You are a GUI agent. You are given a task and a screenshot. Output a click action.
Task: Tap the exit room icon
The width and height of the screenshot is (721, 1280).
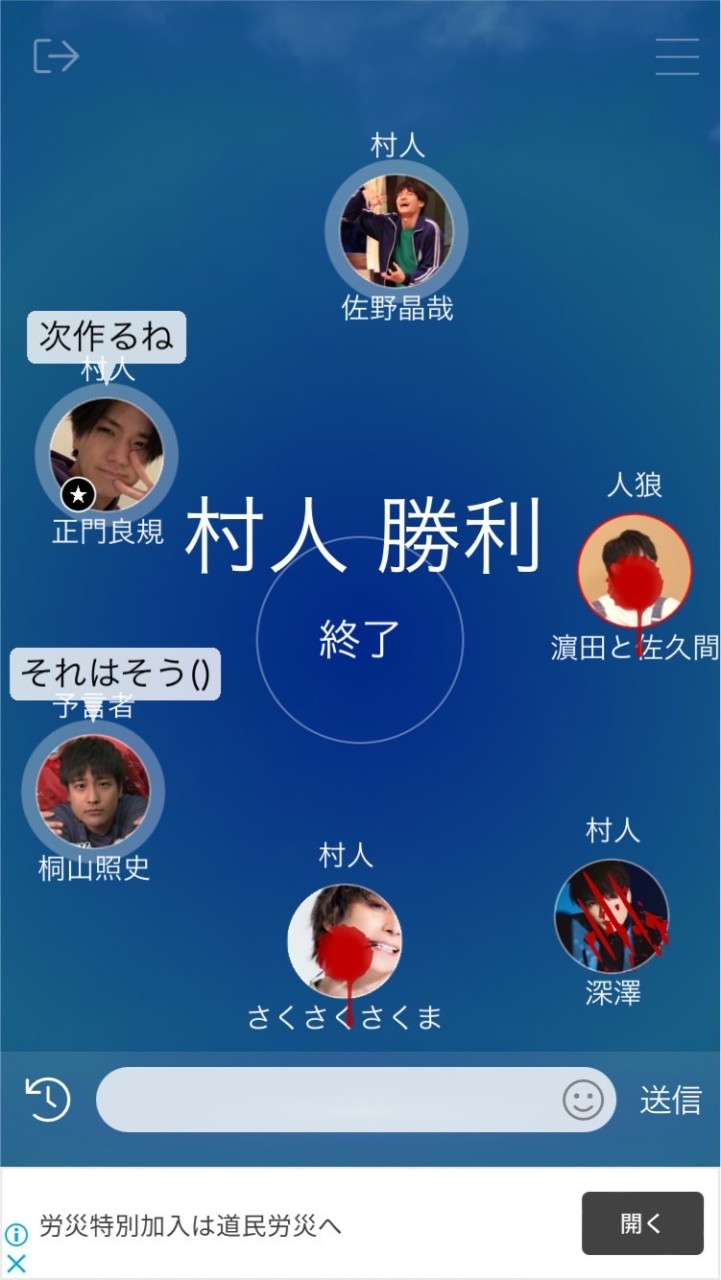click(x=56, y=56)
